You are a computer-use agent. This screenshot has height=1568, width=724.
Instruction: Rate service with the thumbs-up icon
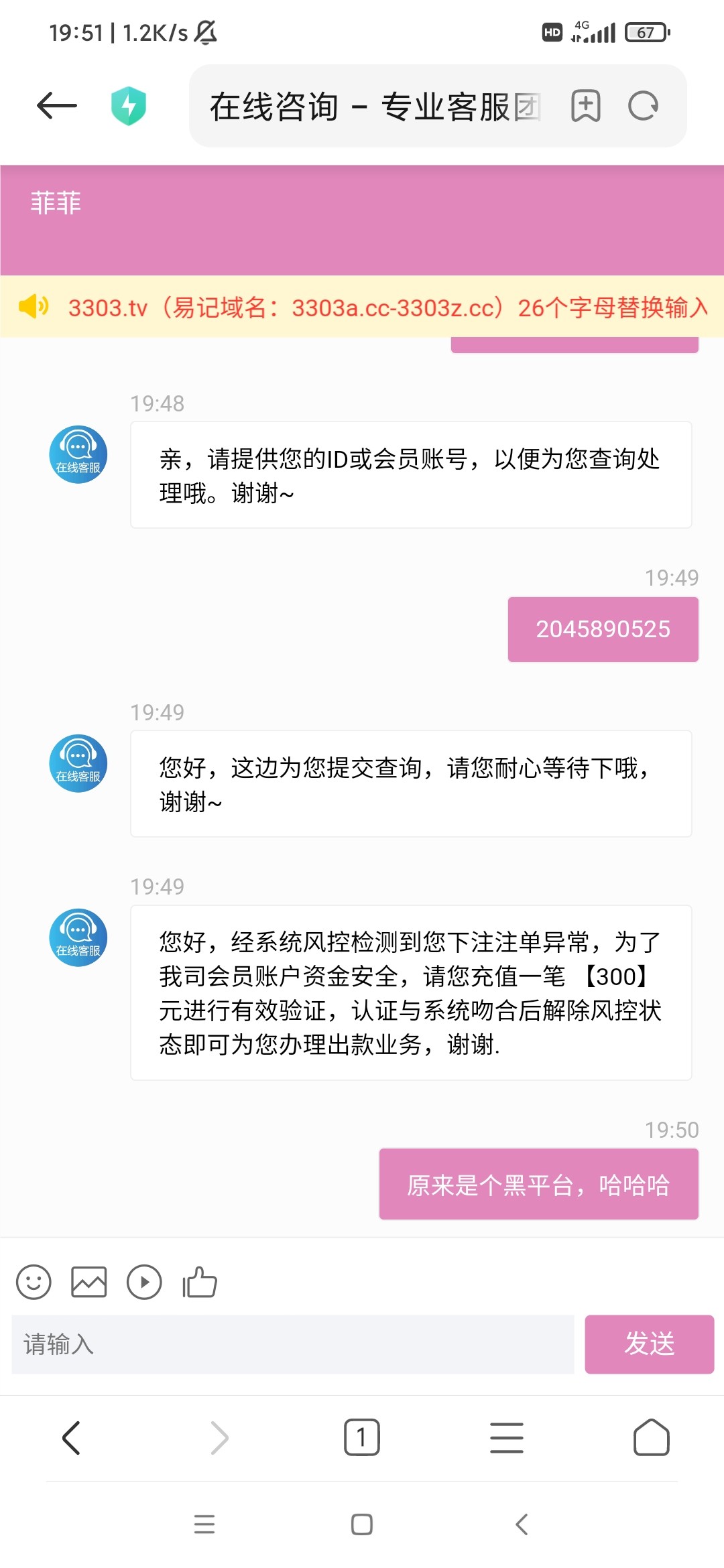tap(200, 1281)
